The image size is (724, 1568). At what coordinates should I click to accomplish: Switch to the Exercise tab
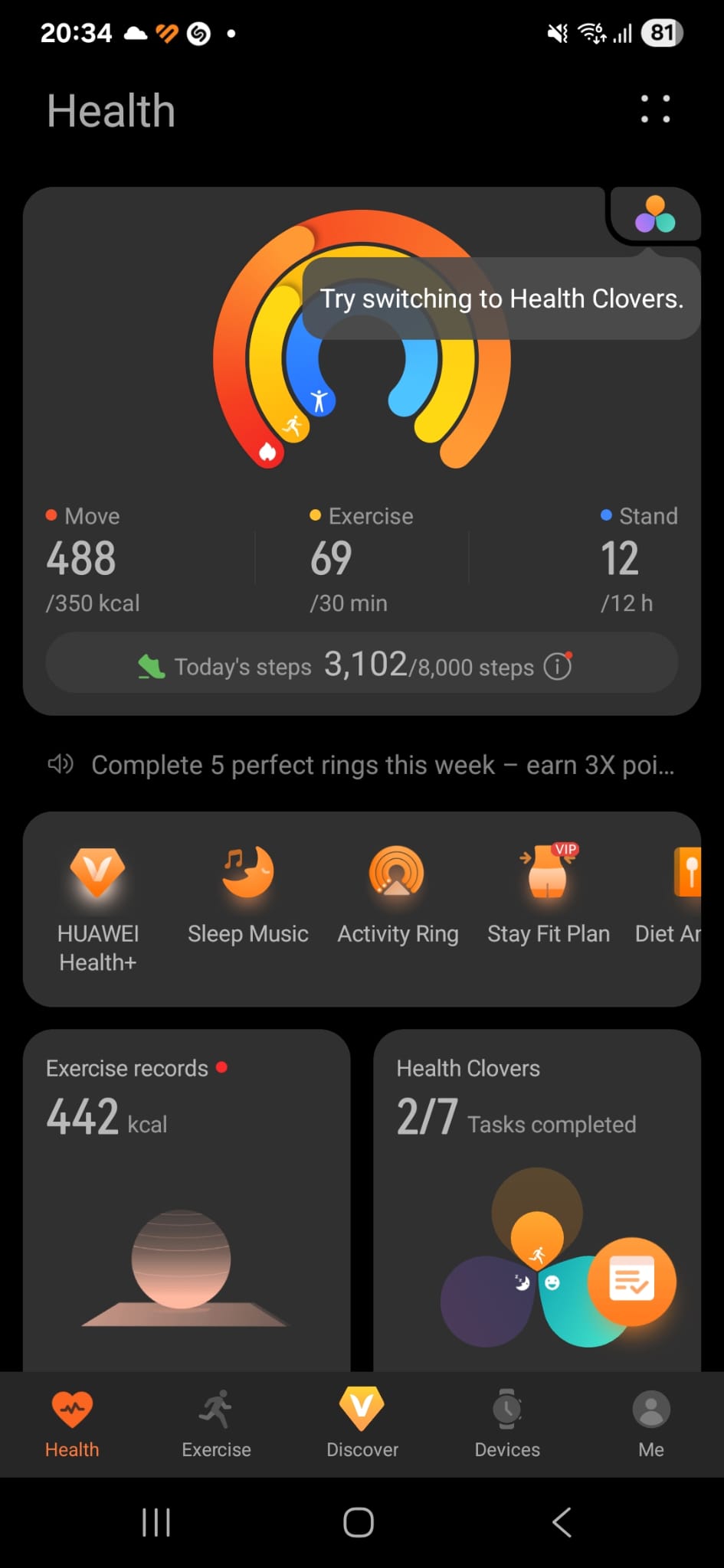[216, 1423]
